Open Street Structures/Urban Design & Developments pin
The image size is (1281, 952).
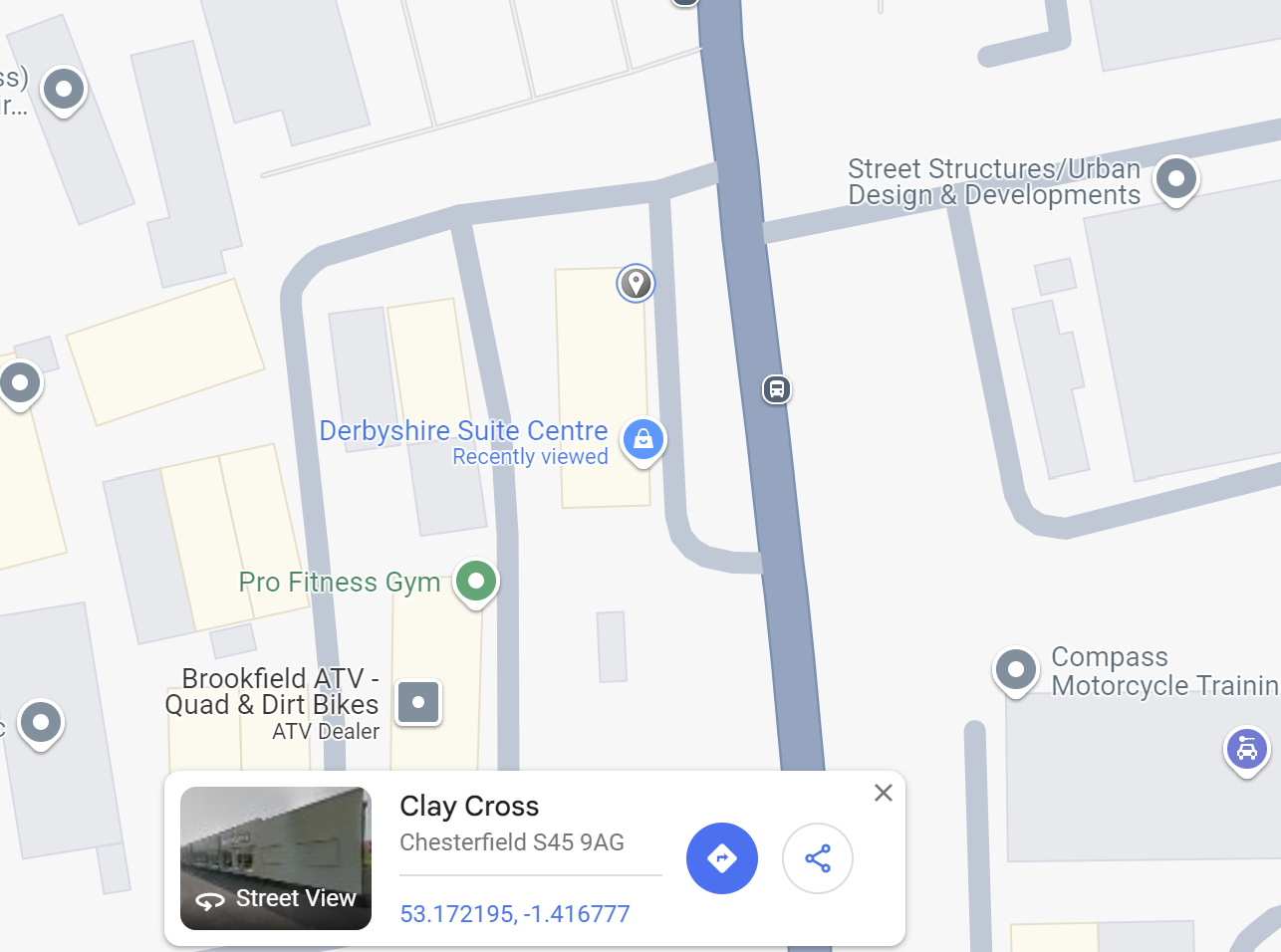click(x=1176, y=179)
